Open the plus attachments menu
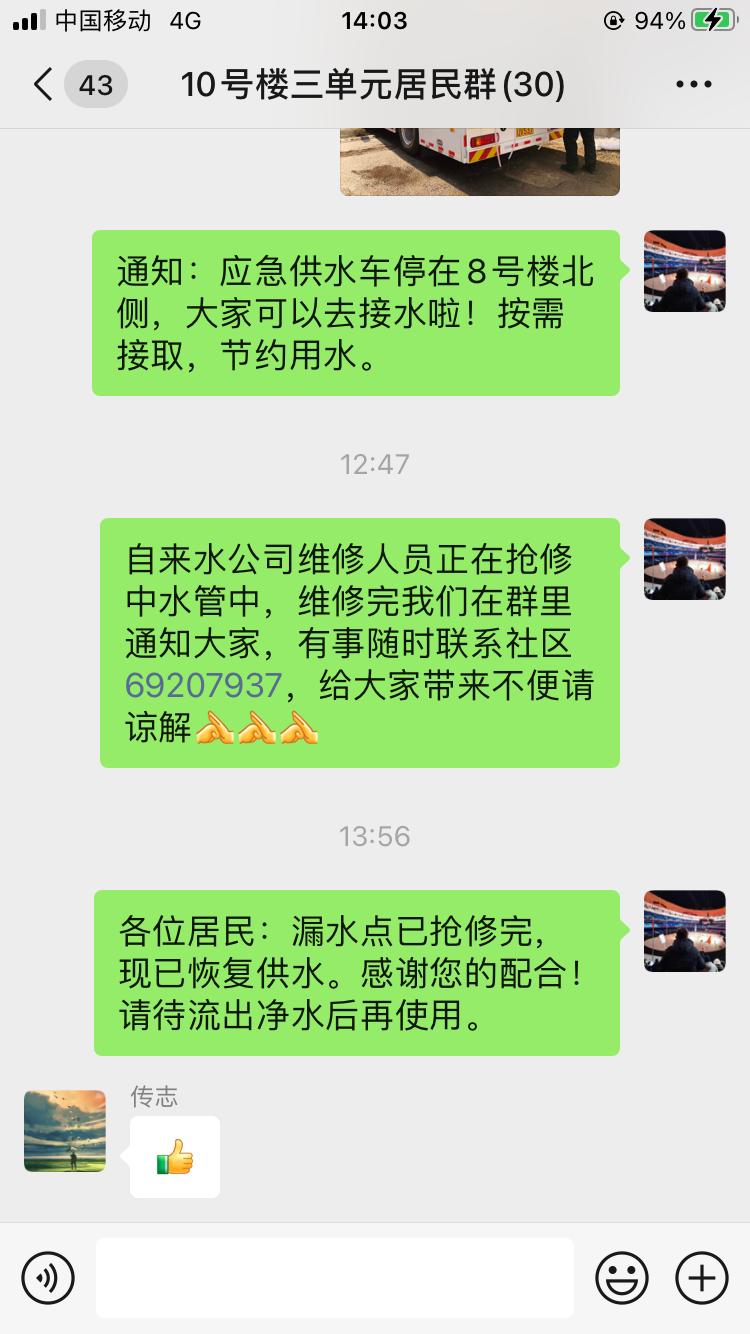Screen dimensions: 750x1334 pyautogui.click(x=702, y=1278)
